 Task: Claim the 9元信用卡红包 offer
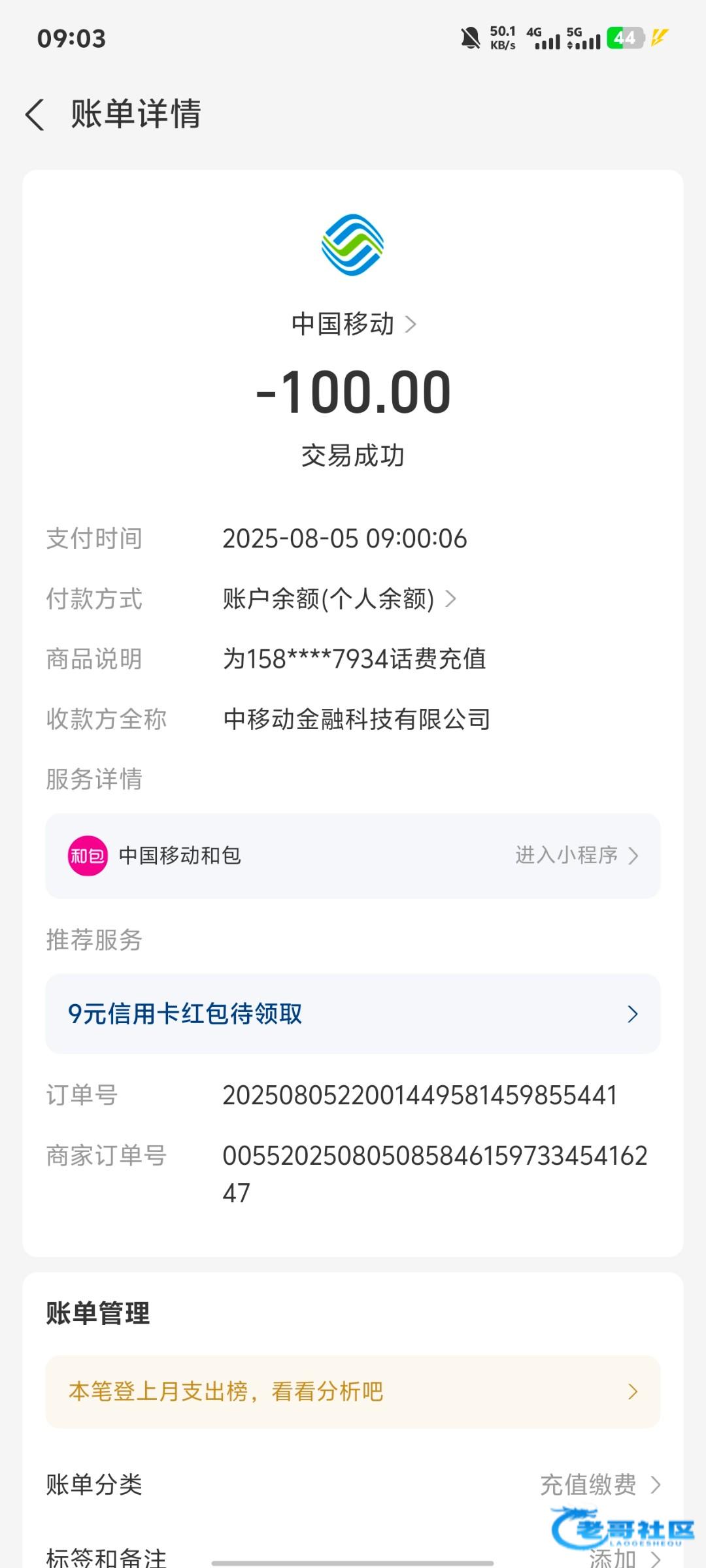point(353,1014)
